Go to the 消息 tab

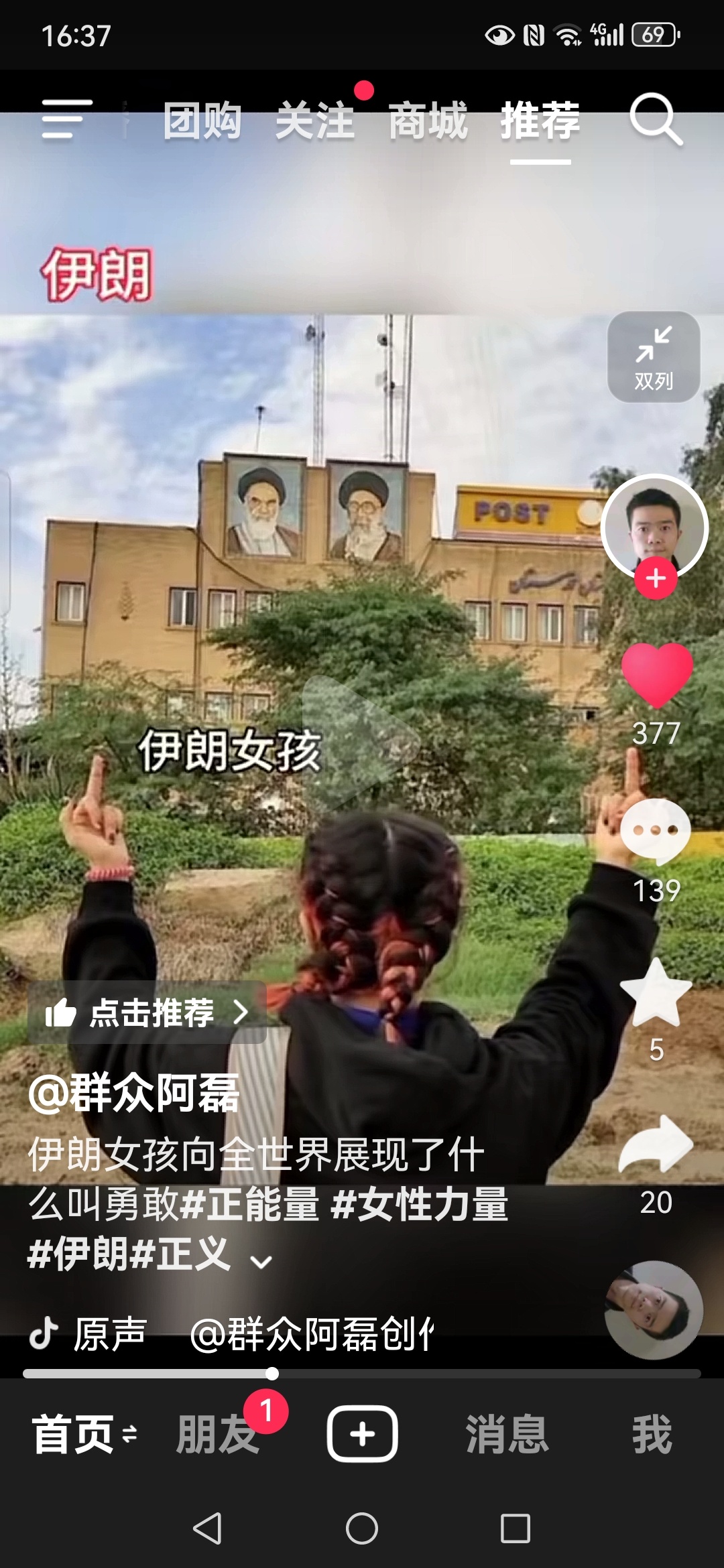pos(507,1434)
